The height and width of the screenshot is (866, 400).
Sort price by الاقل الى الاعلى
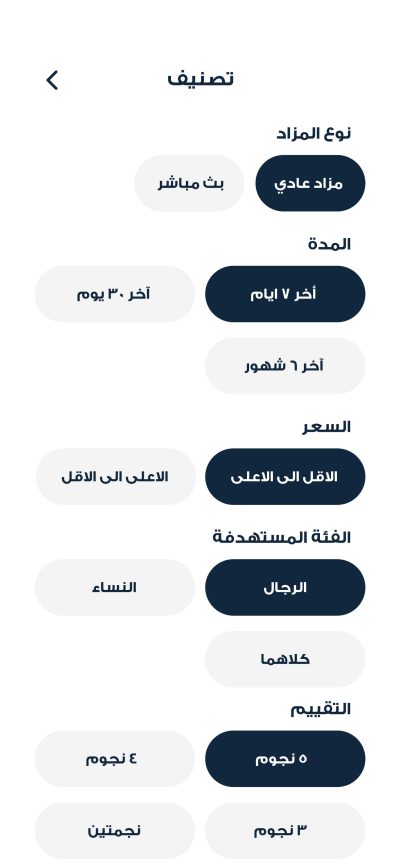(285, 477)
